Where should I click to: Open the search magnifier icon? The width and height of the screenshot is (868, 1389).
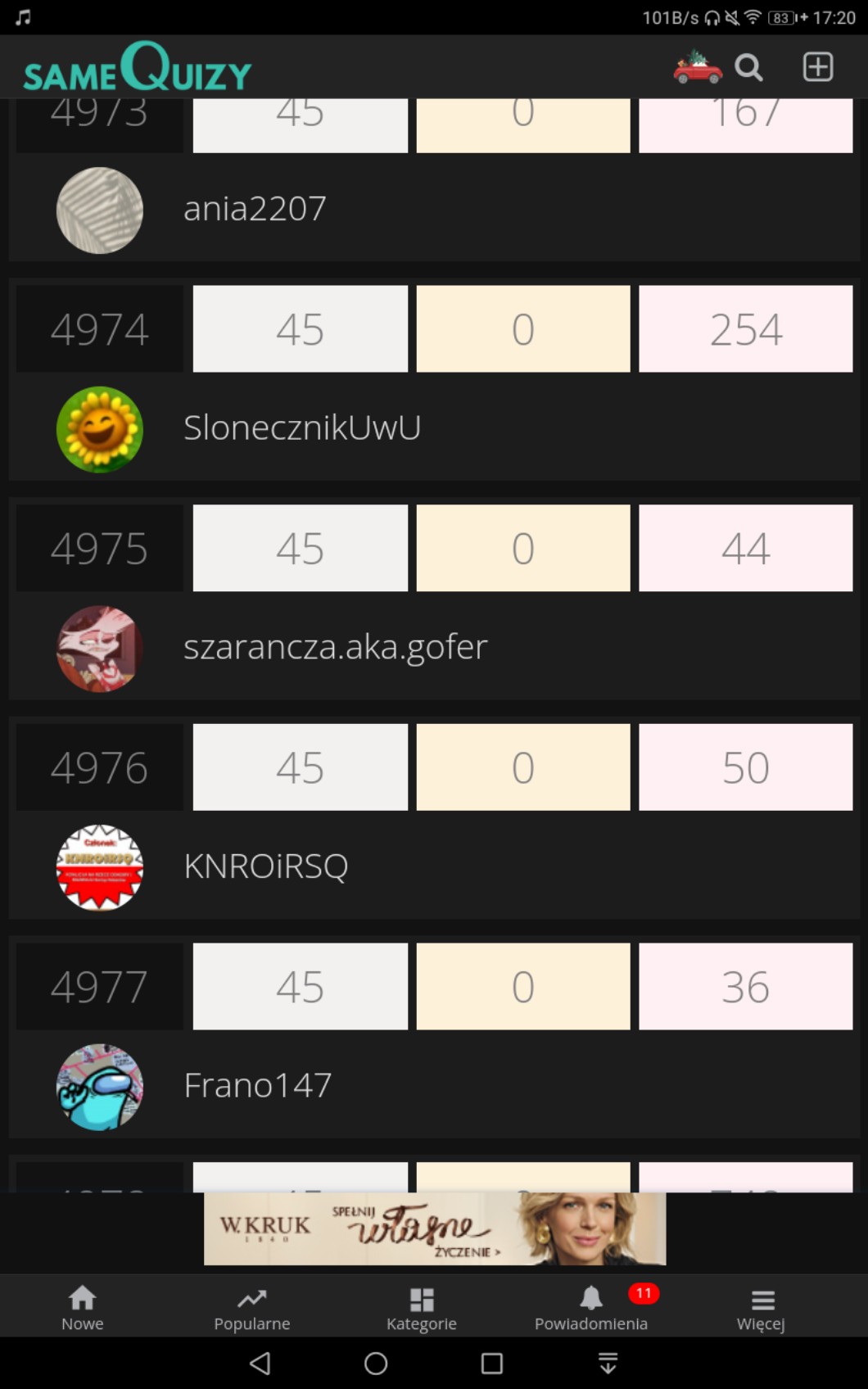(748, 67)
